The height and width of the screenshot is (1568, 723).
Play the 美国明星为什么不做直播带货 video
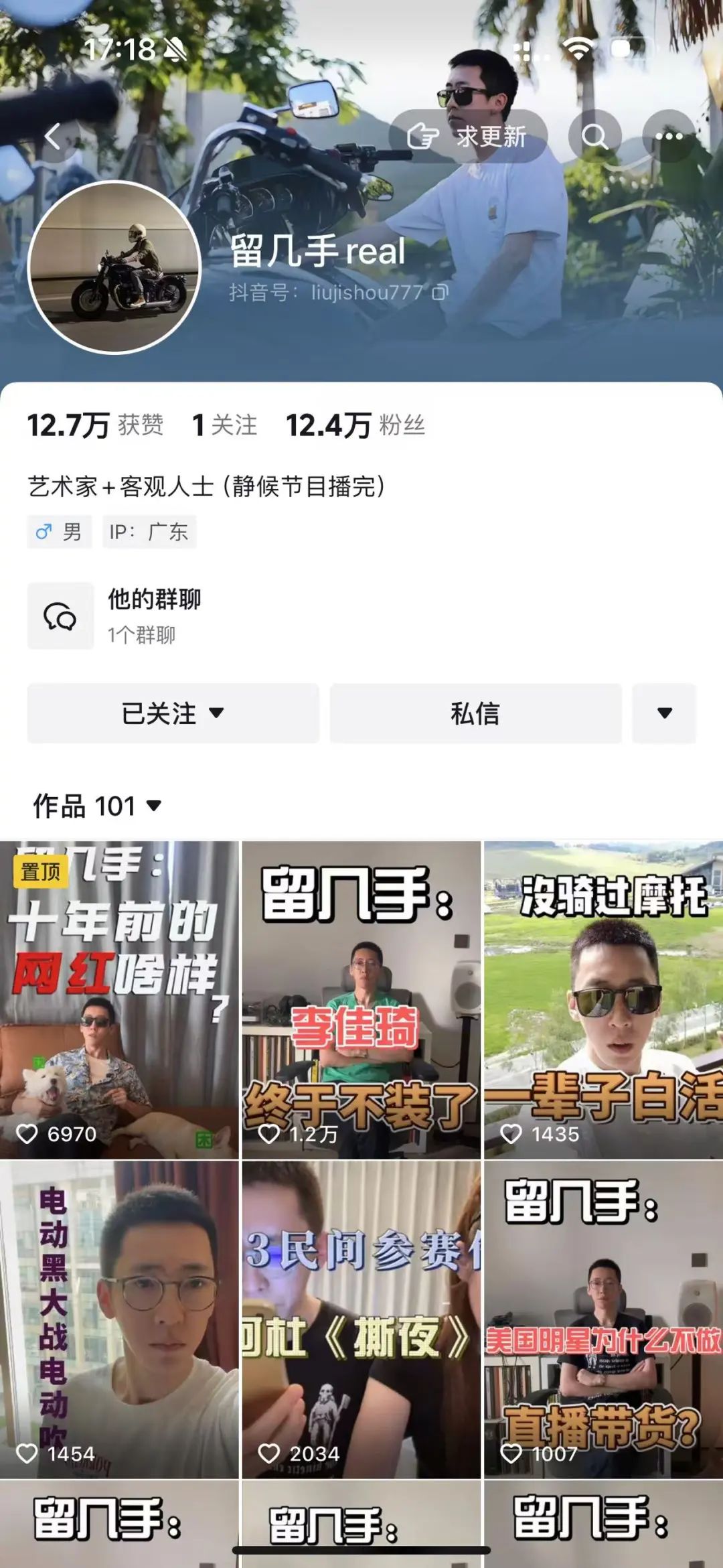coord(603,1320)
